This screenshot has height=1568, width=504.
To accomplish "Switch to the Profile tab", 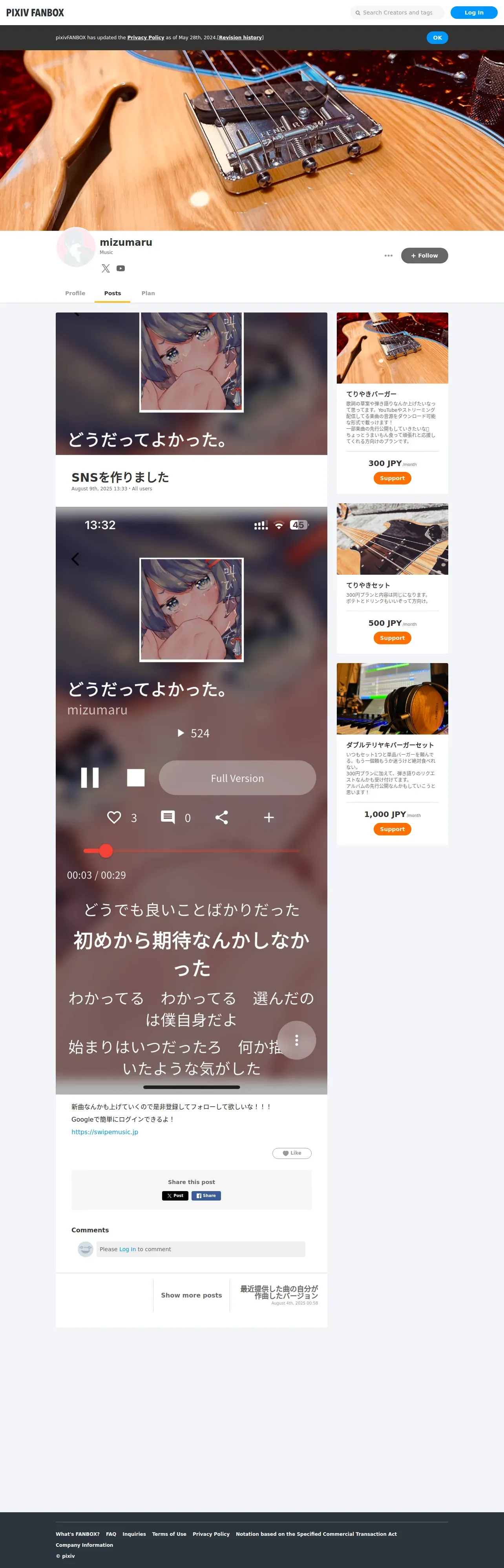I will point(75,293).
